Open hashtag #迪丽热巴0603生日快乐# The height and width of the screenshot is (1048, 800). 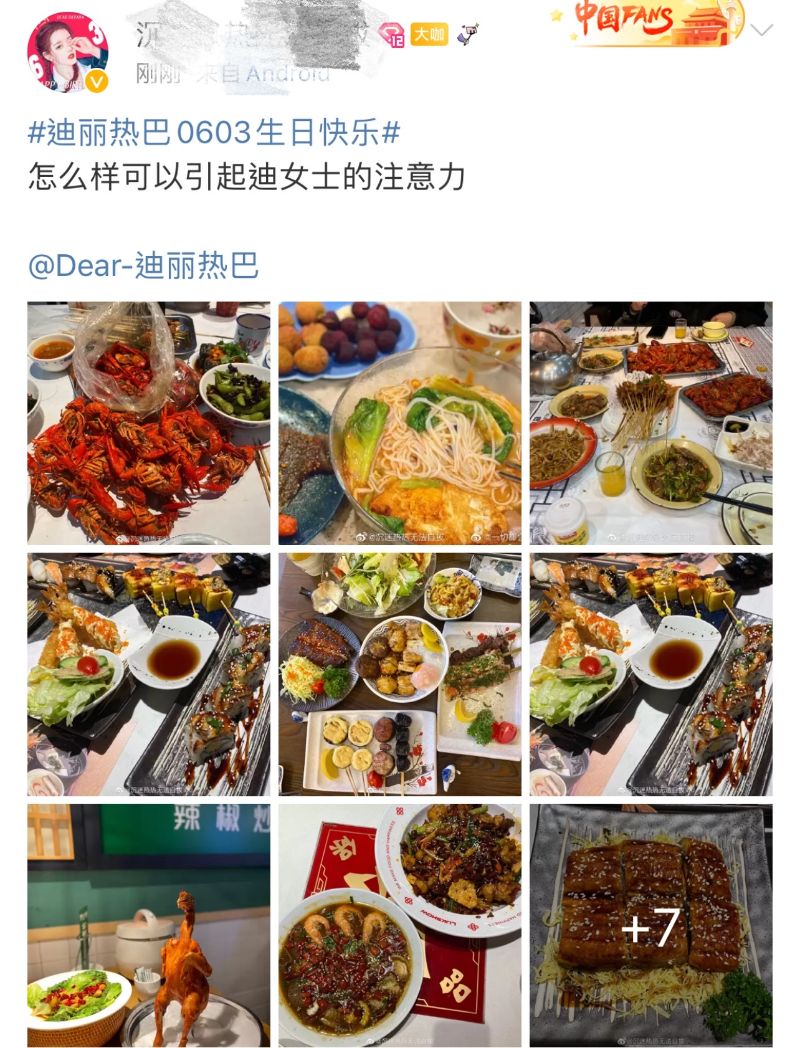tap(214, 132)
